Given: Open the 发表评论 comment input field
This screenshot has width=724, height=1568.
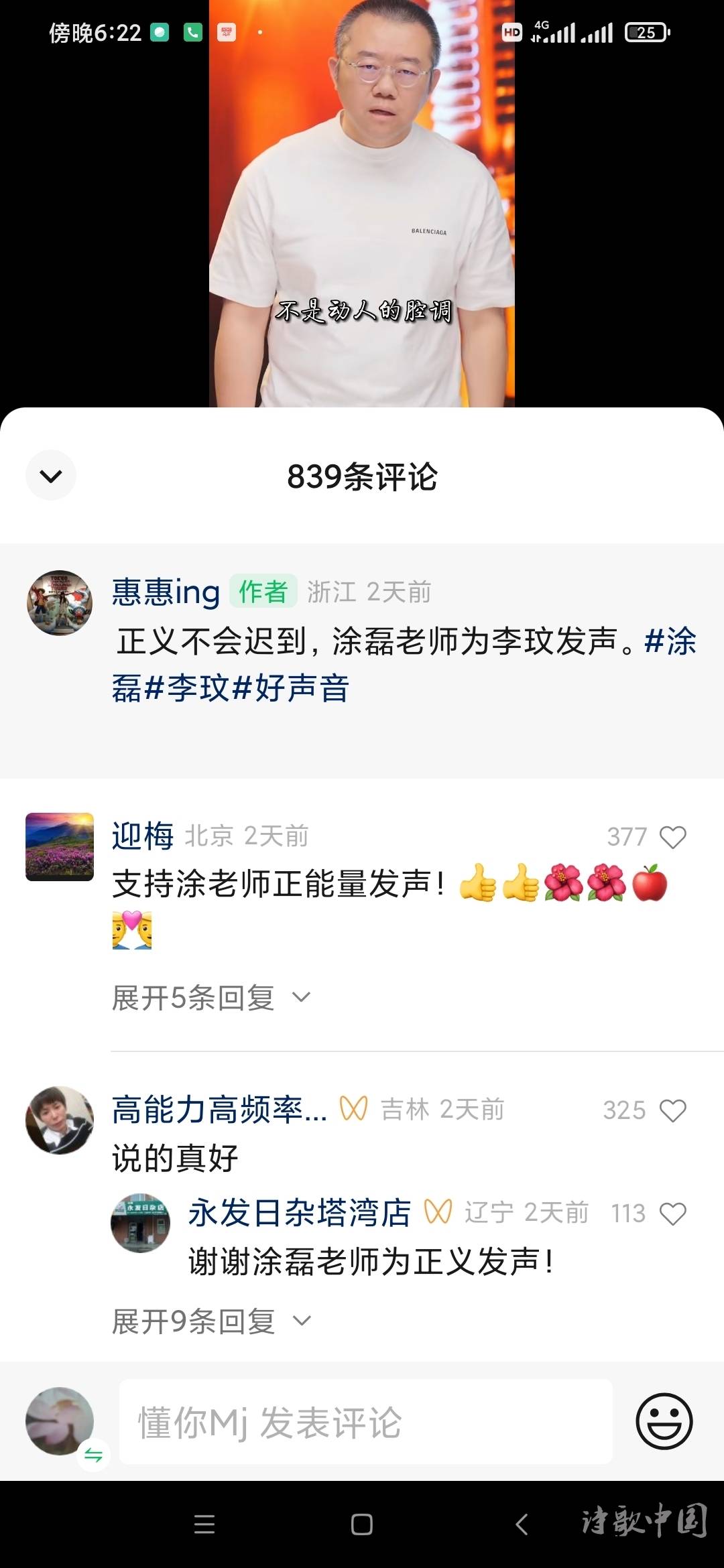Looking at the screenshot, I should pos(365,1422).
